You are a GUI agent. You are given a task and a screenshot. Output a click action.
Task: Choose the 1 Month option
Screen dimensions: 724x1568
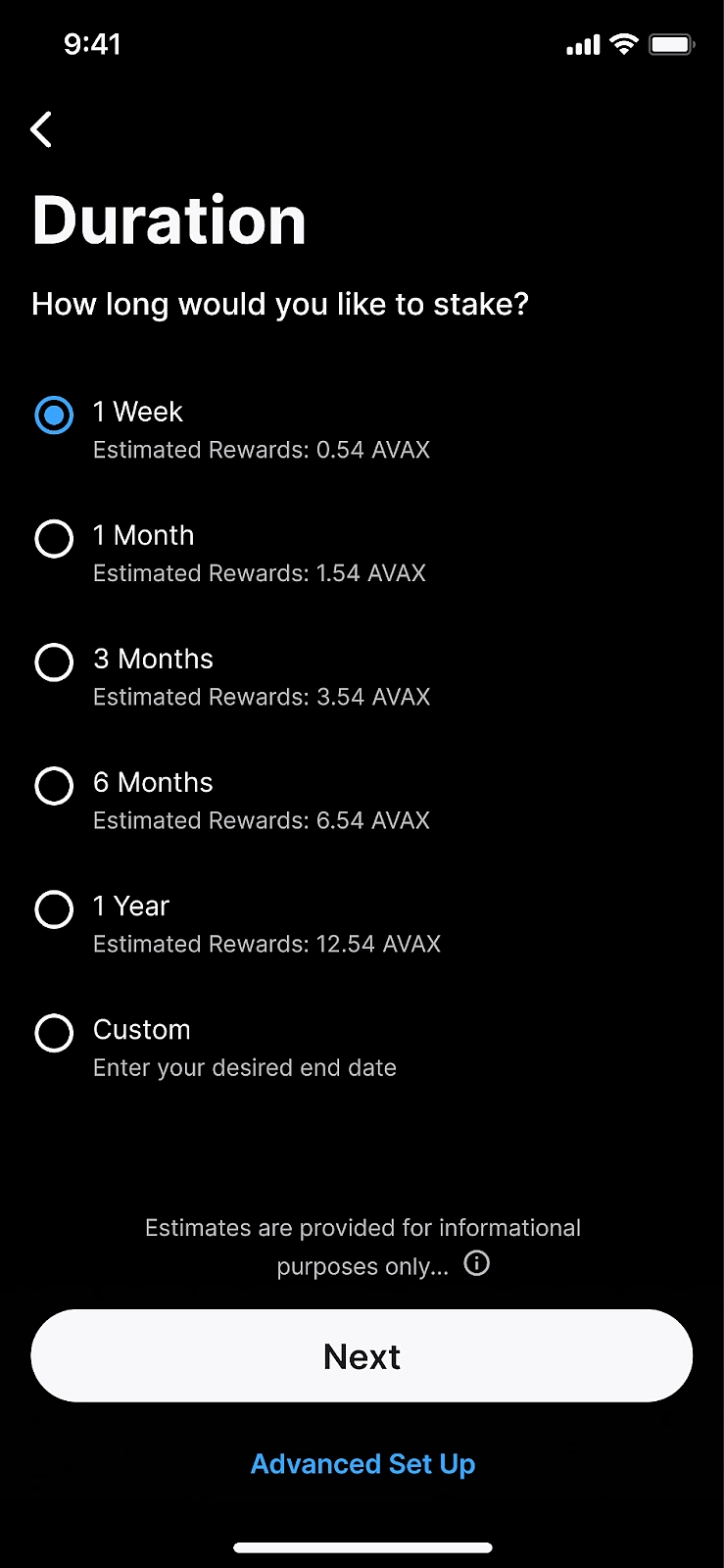tap(54, 539)
